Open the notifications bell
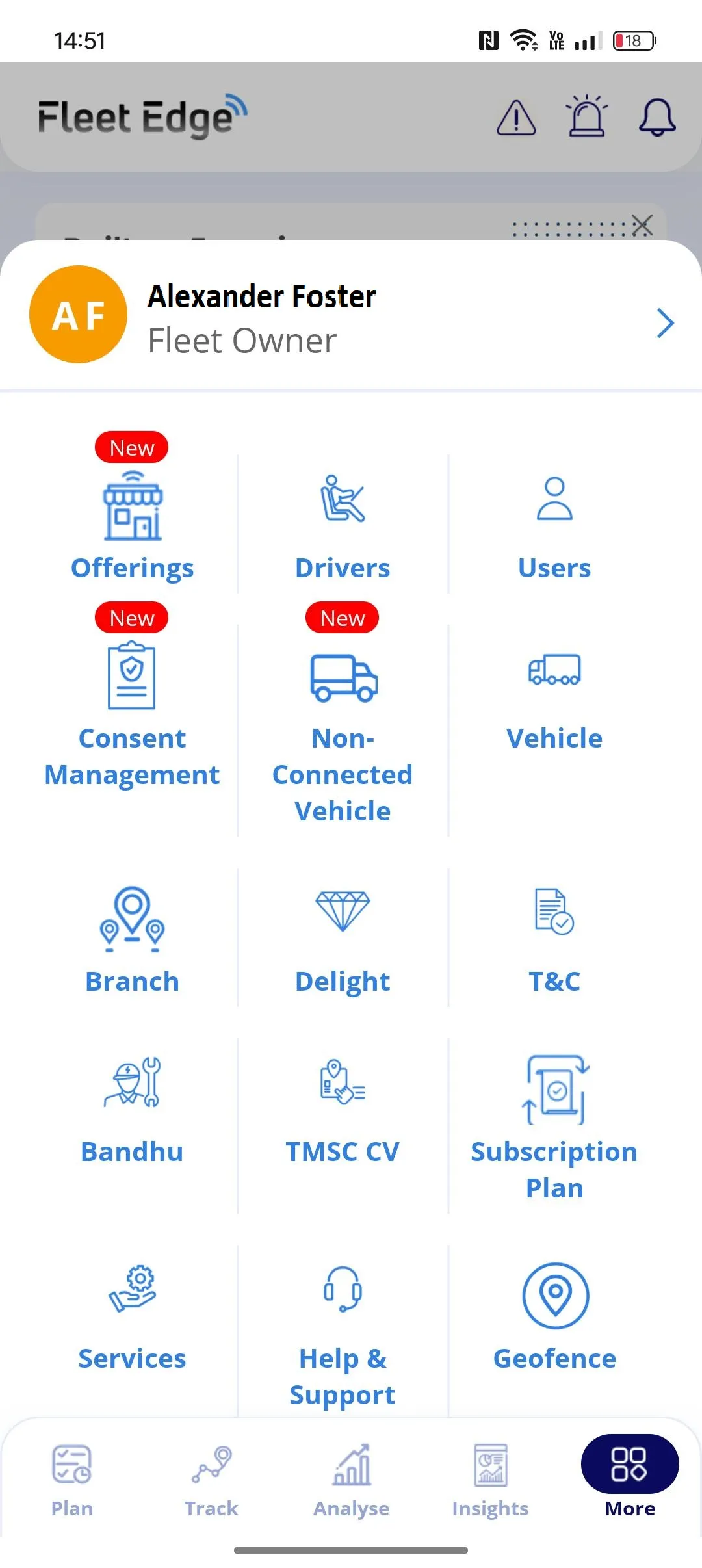Image resolution: width=702 pixels, height=1568 pixels. 656,118
